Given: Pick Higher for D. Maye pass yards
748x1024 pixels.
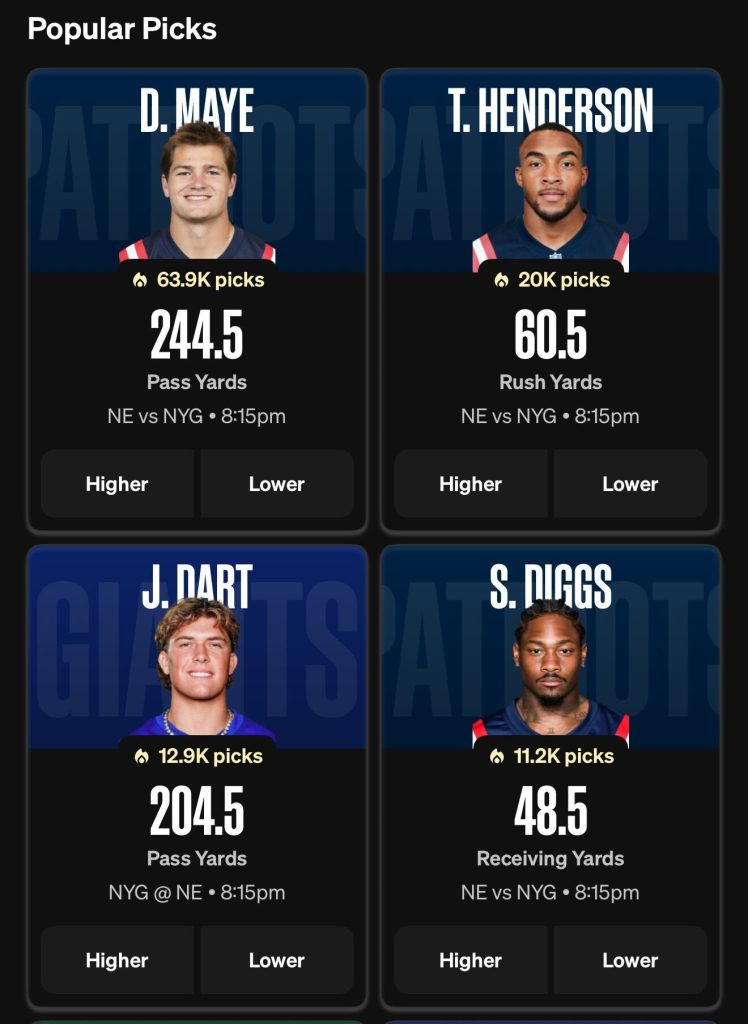Looking at the screenshot, I should point(117,484).
